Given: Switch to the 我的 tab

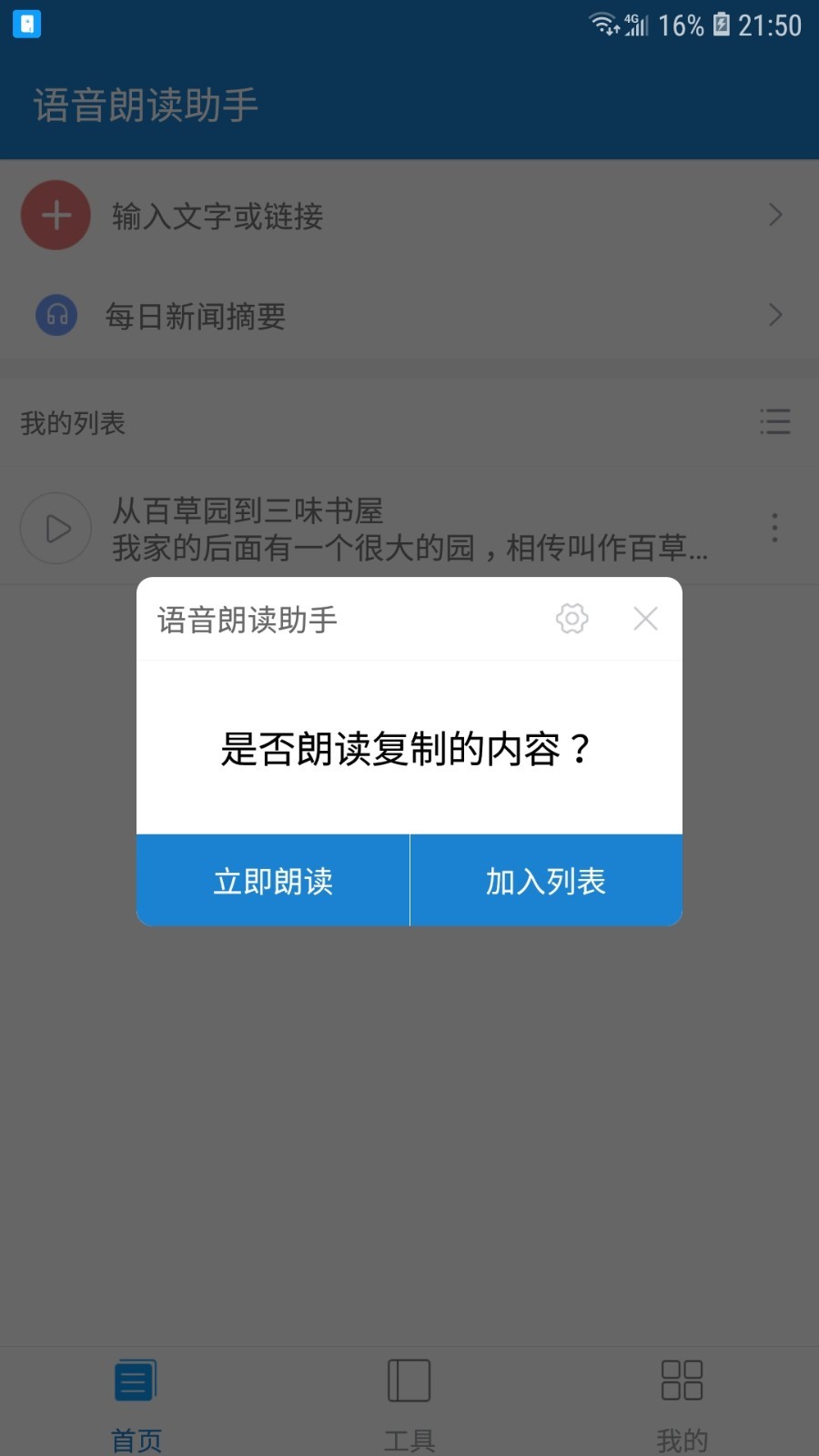Looking at the screenshot, I should tap(682, 1401).
